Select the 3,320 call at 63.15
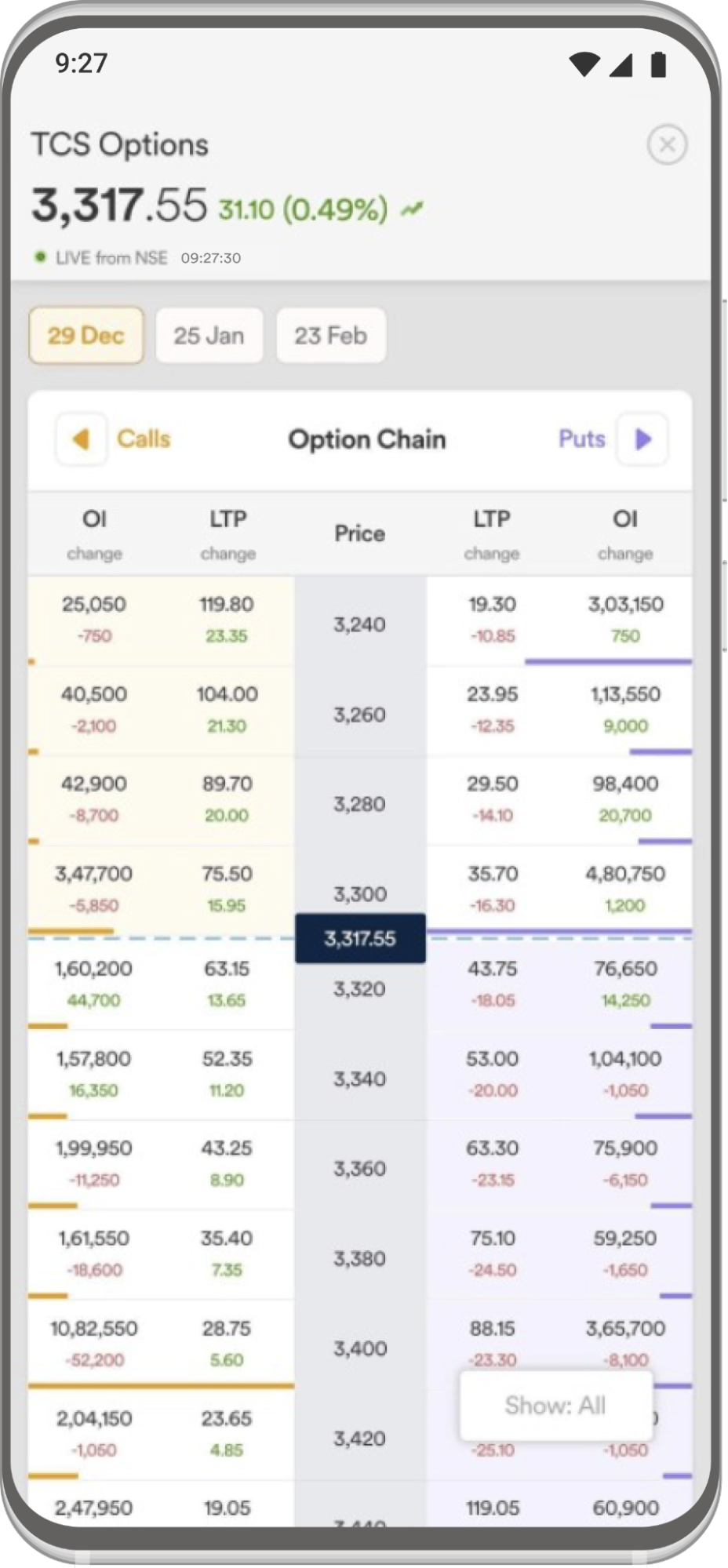This screenshot has height=1568, width=728. click(227, 984)
